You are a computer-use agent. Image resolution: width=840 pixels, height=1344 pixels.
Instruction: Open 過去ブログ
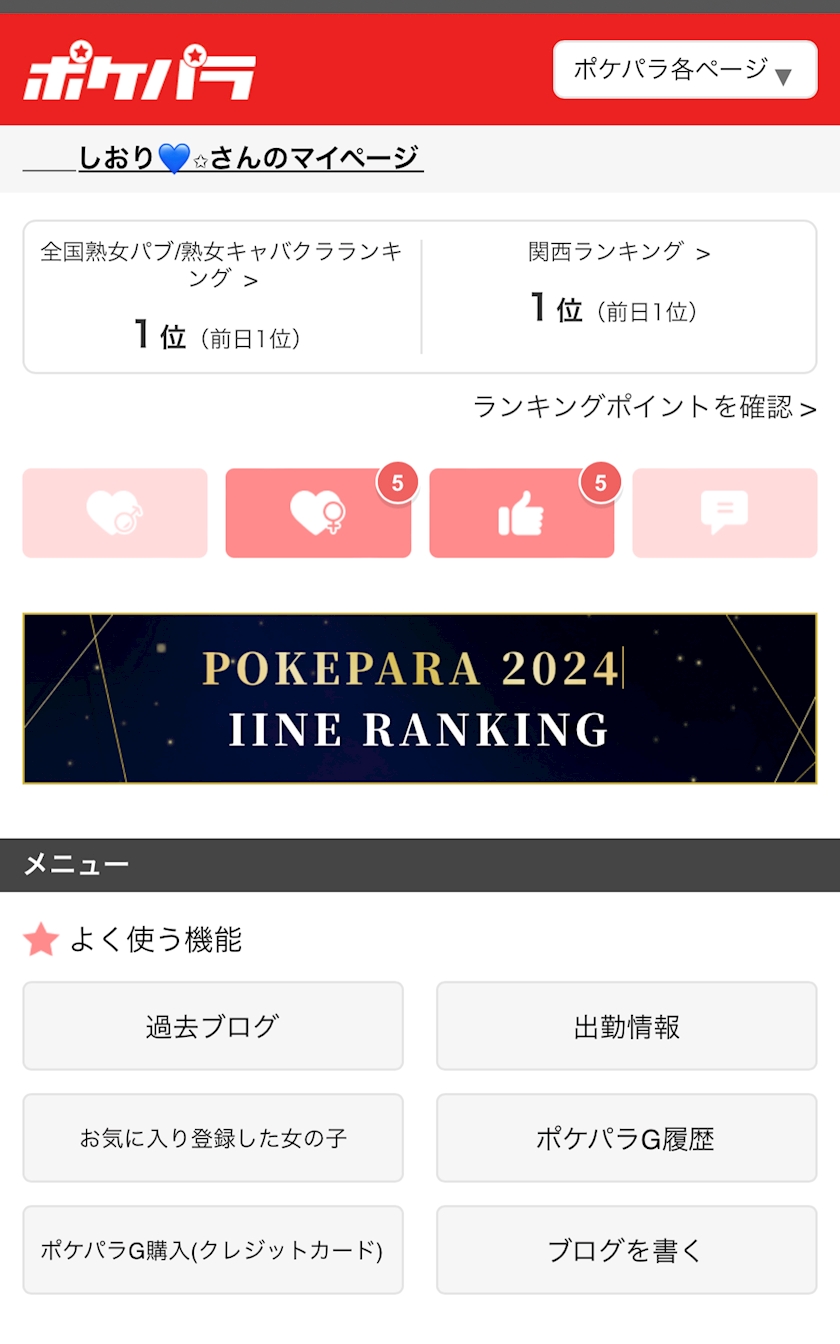tap(213, 1026)
